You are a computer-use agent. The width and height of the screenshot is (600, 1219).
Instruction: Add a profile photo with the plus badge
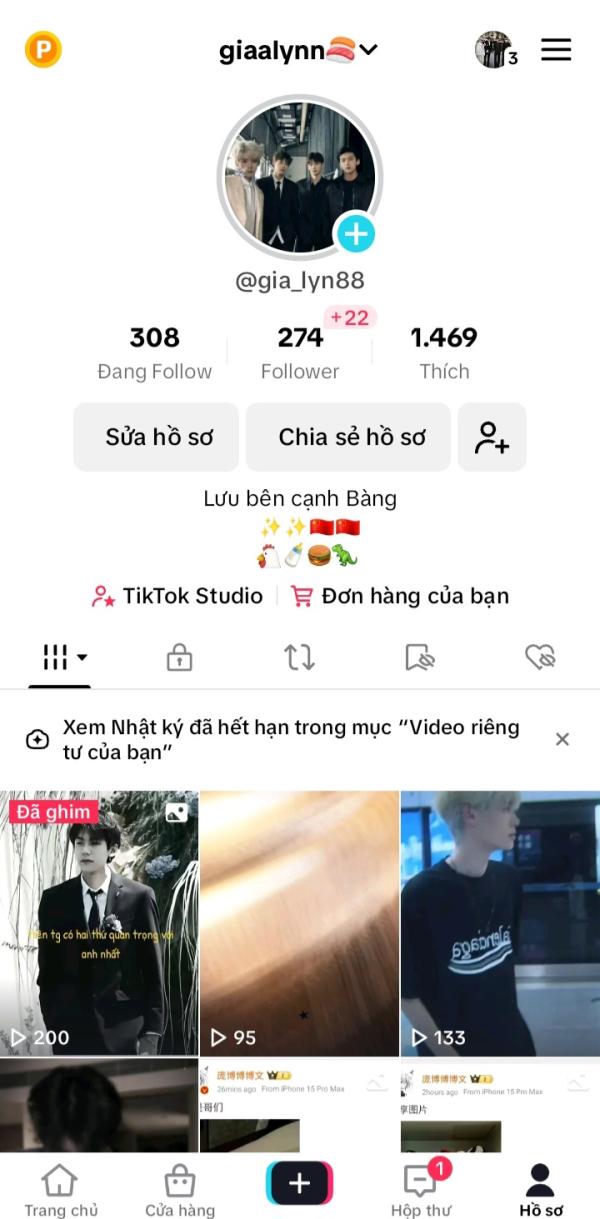pyautogui.click(x=355, y=235)
